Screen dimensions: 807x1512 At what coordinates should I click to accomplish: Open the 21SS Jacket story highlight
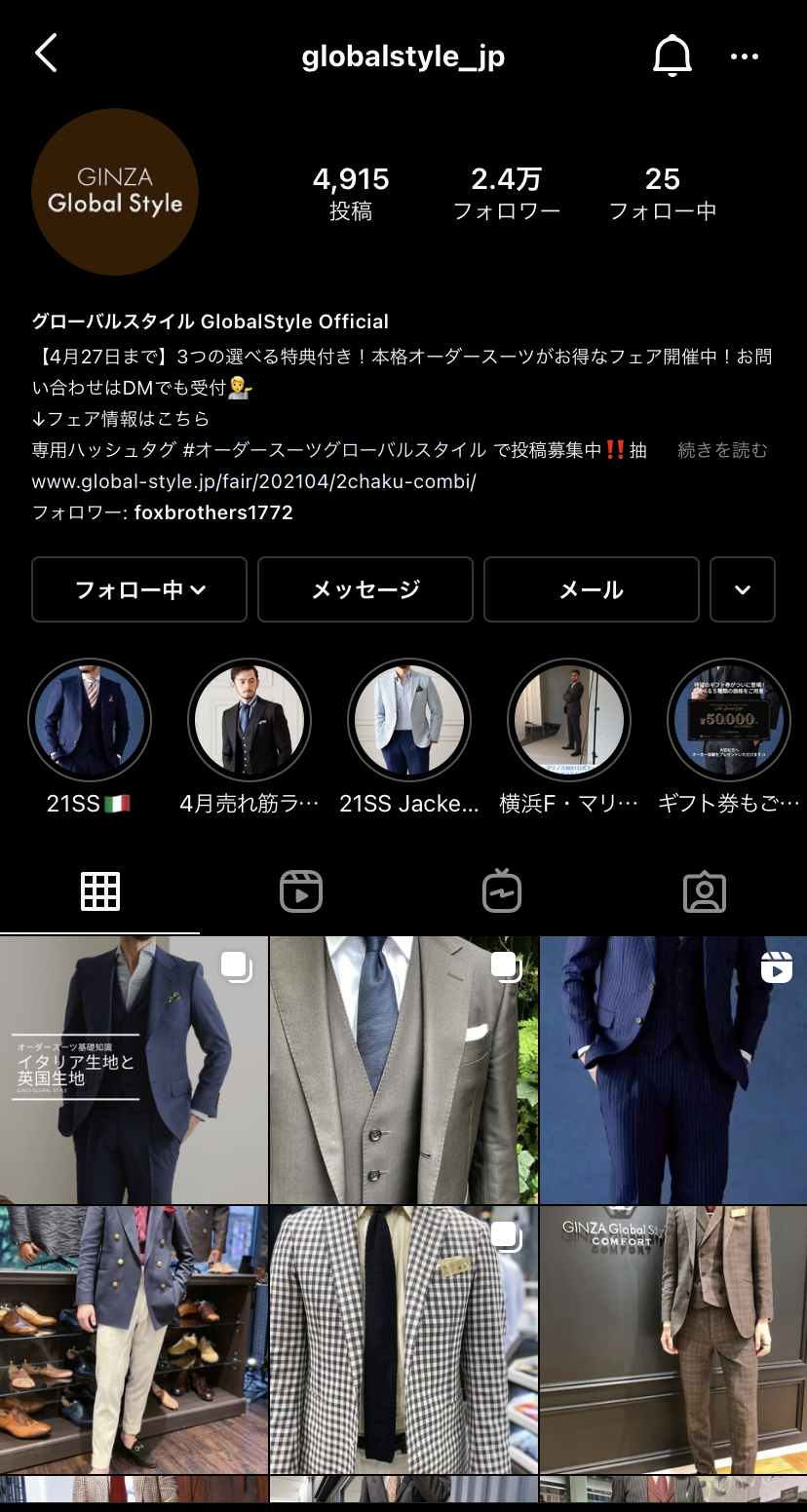[x=409, y=721]
